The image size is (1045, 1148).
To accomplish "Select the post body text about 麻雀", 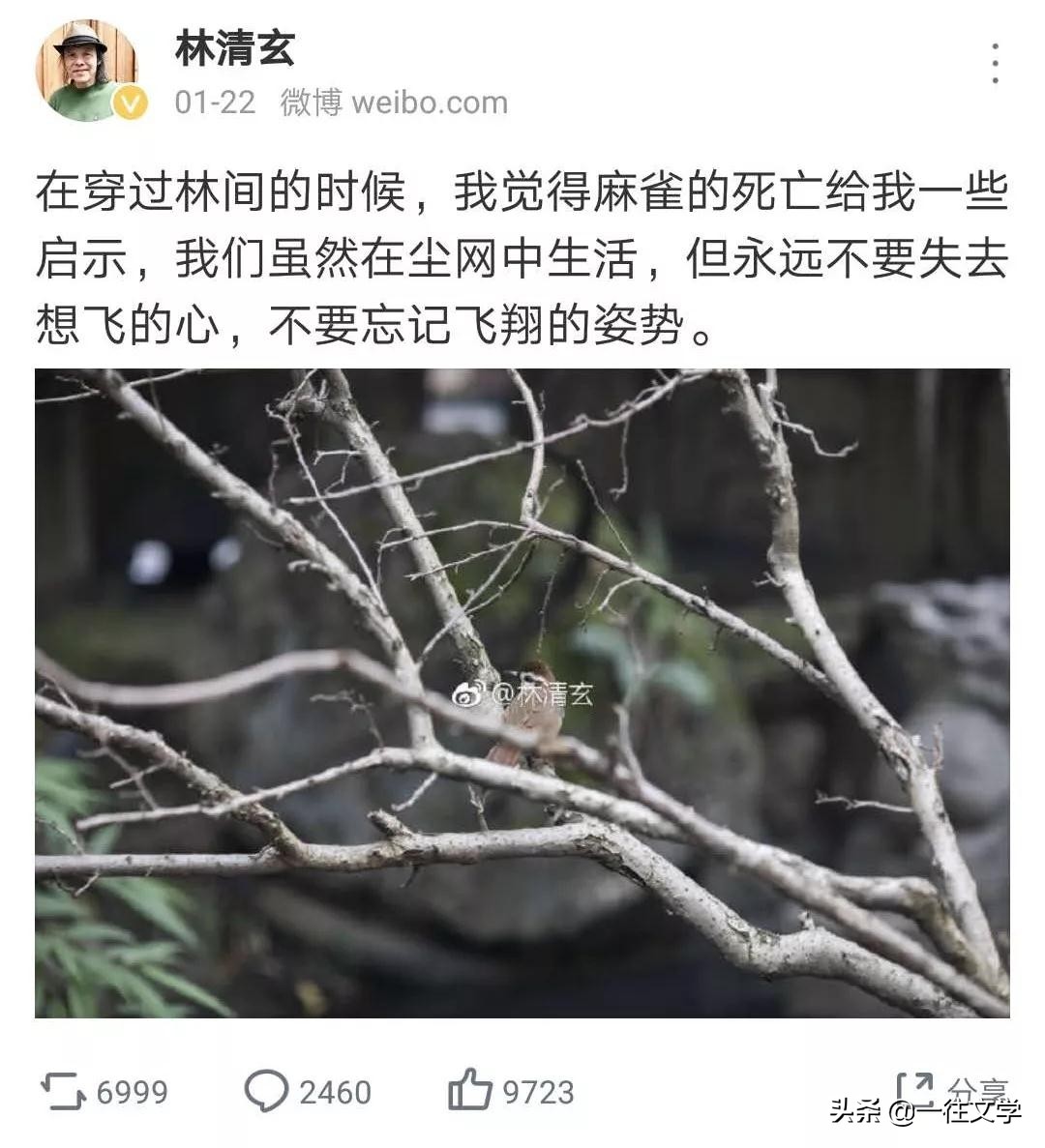I will [522, 253].
